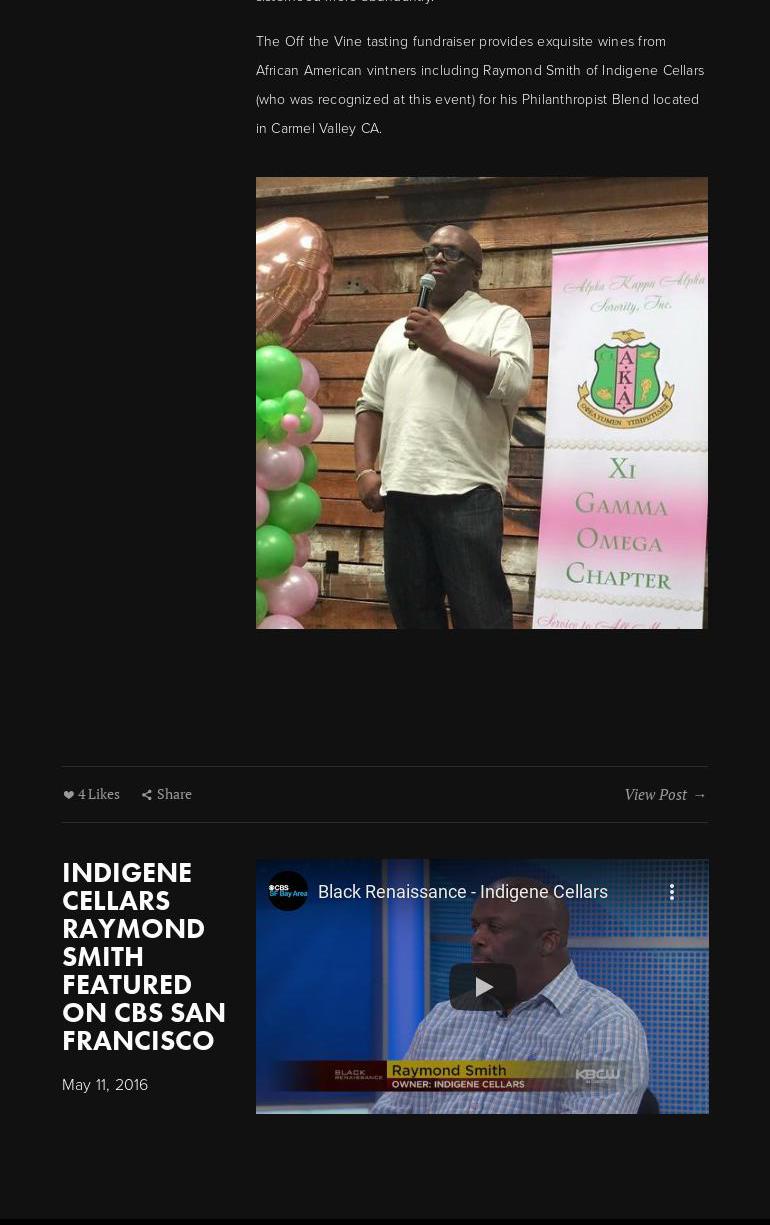This screenshot has width=770, height=1225.
Task: Open the CBS SF Bay Area channel icon
Action: point(288,891)
